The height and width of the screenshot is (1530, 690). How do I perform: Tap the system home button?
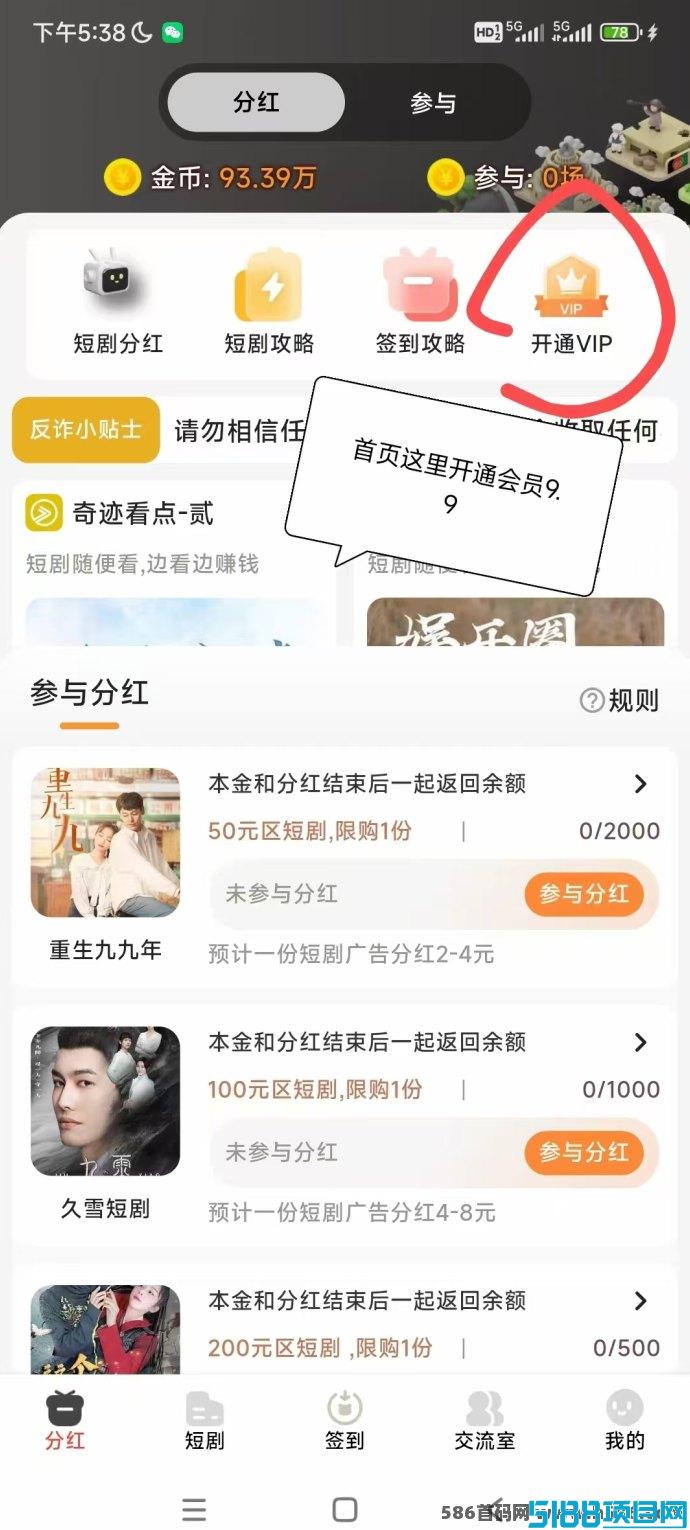point(345,1509)
